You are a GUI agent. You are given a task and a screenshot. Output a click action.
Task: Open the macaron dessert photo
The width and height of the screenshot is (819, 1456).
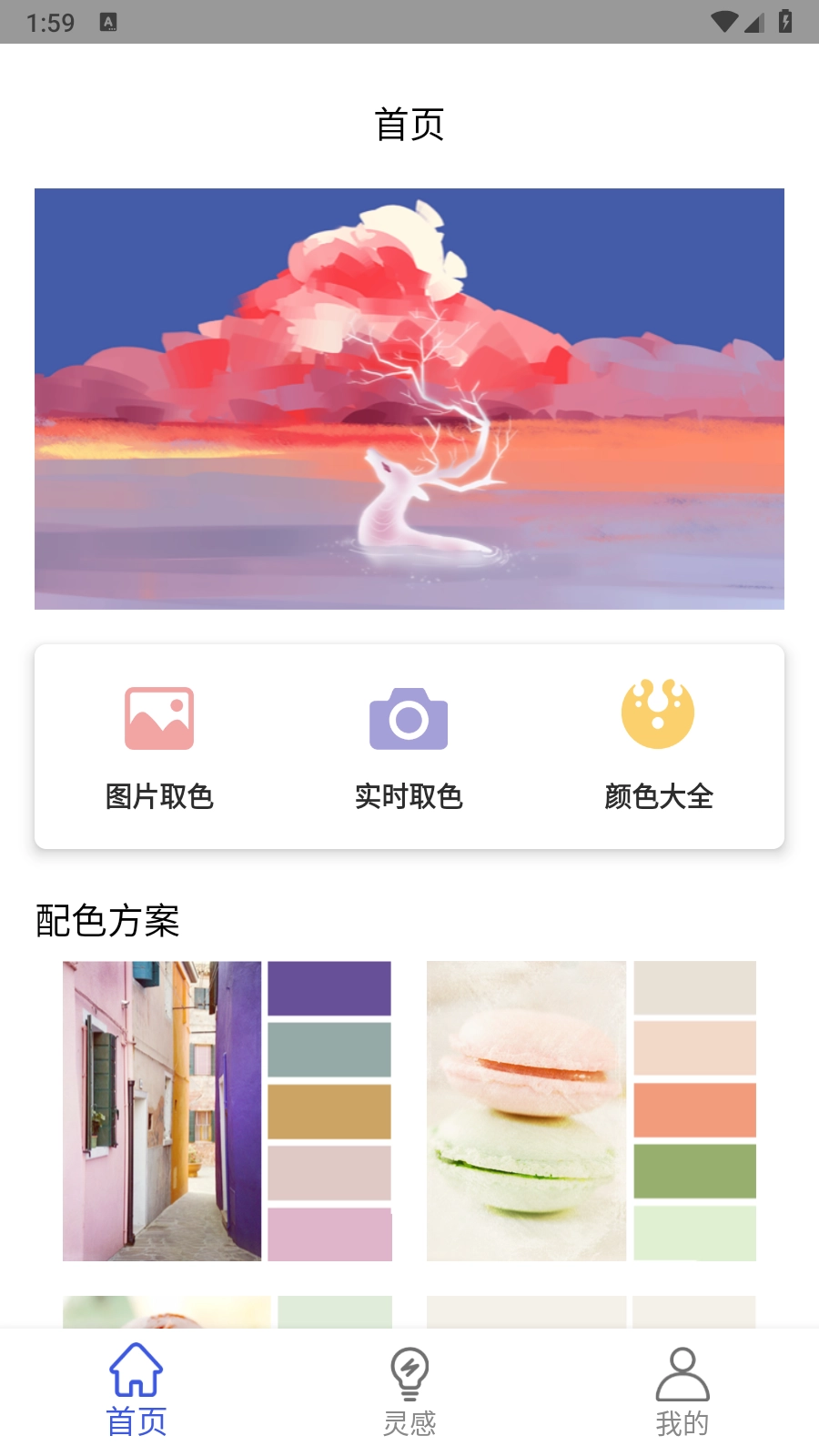pos(526,1110)
